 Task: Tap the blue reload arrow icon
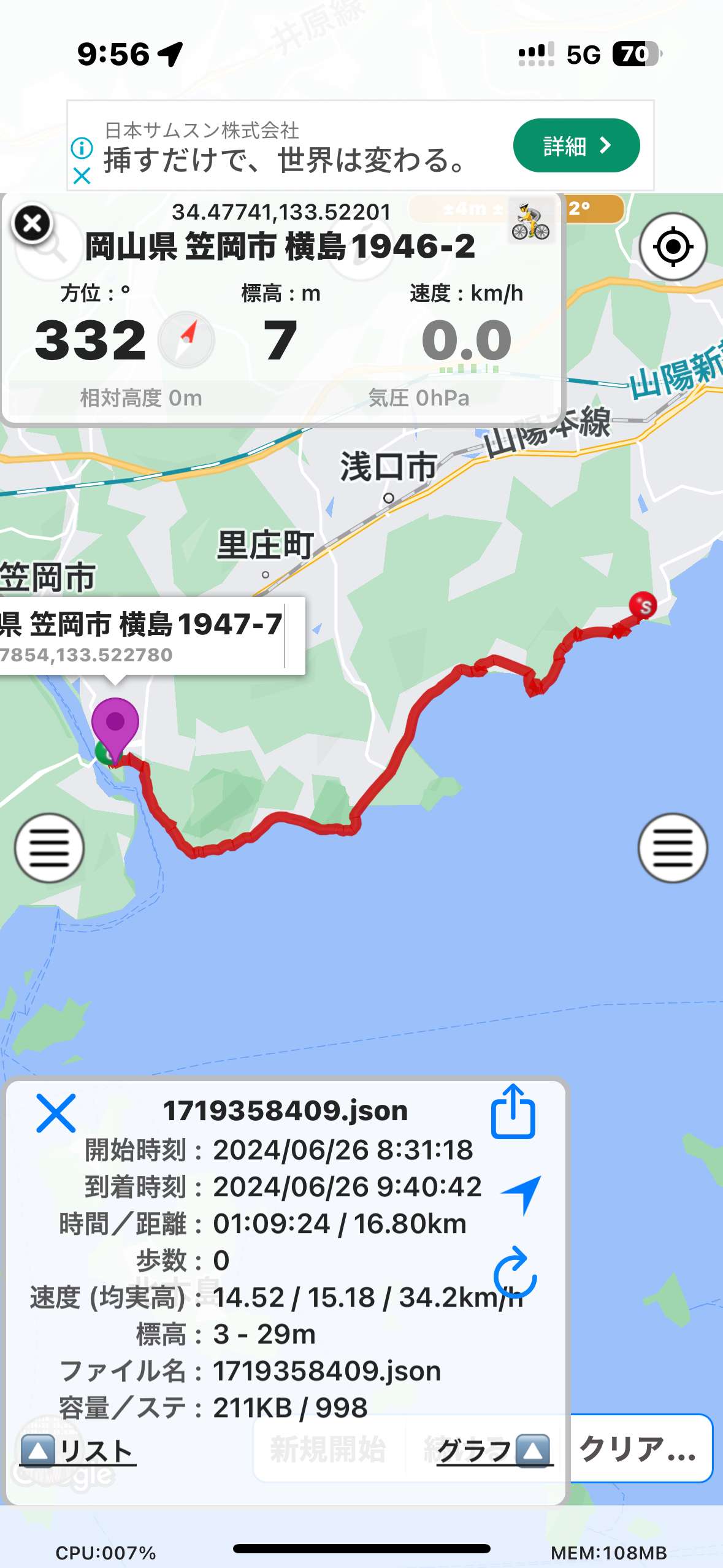click(515, 1270)
